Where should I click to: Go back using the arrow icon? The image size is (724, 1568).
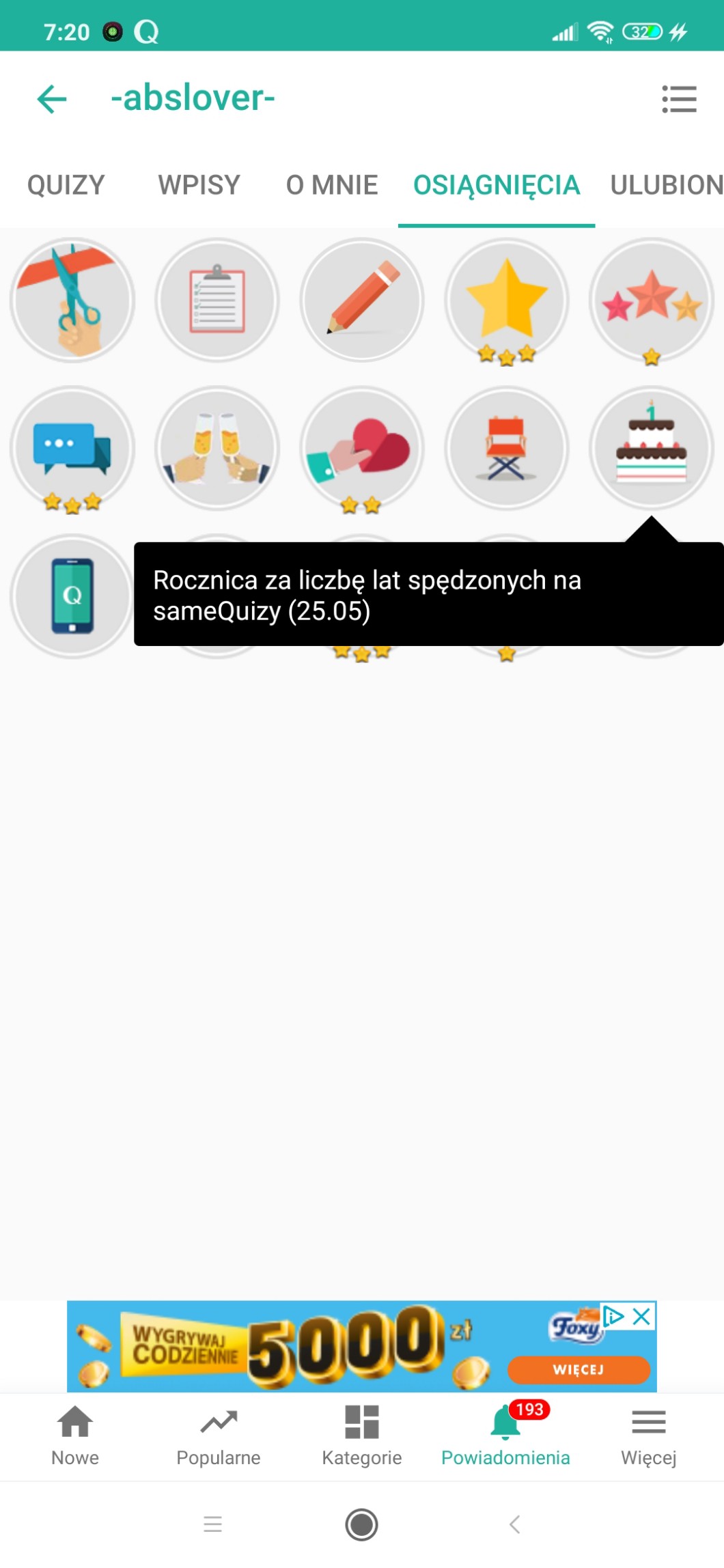[52, 99]
